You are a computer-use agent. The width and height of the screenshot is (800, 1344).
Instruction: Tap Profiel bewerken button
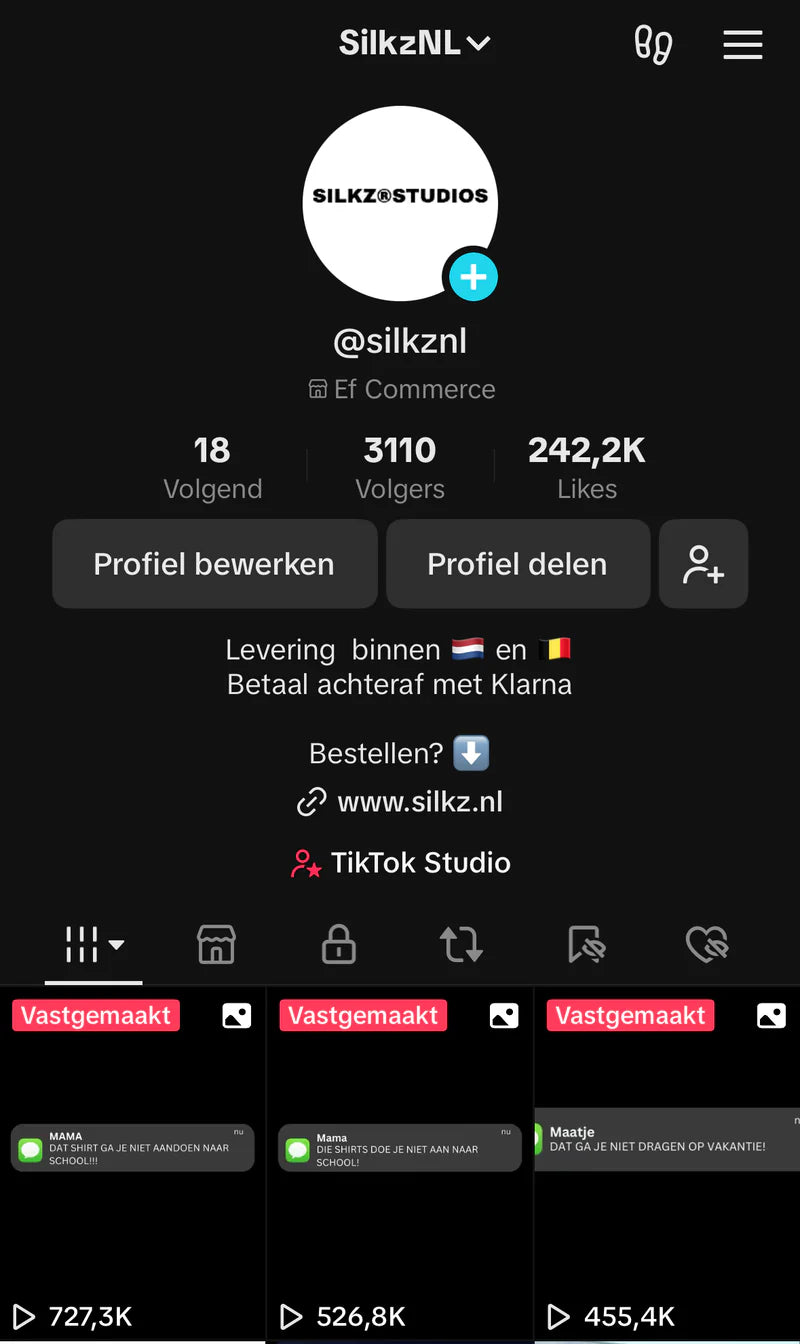[x=214, y=564]
